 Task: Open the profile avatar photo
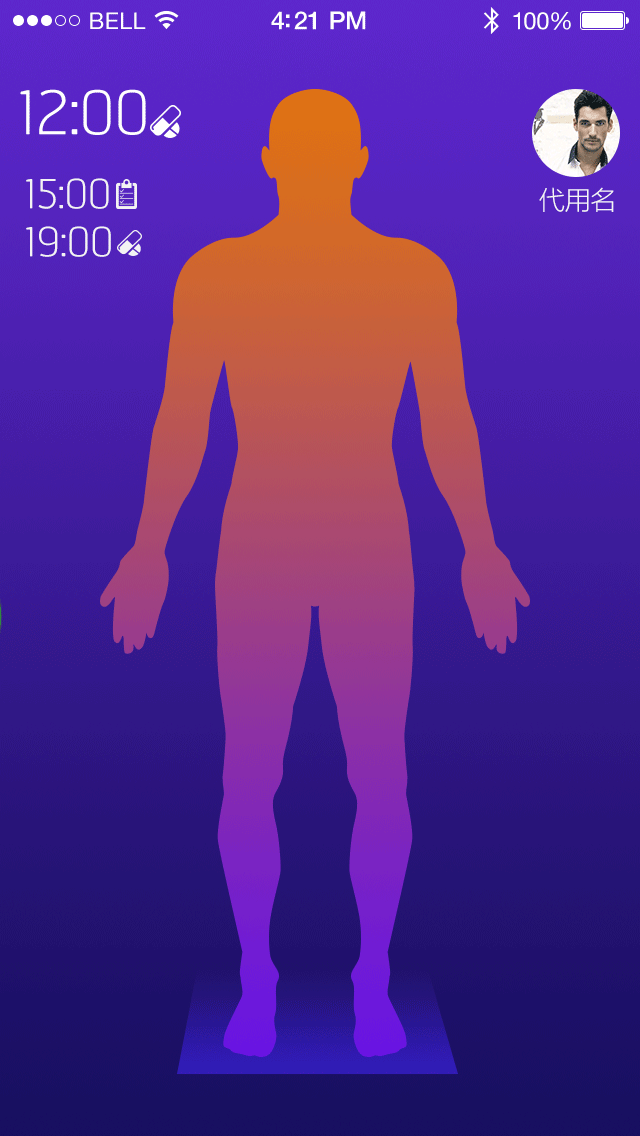pos(576,133)
